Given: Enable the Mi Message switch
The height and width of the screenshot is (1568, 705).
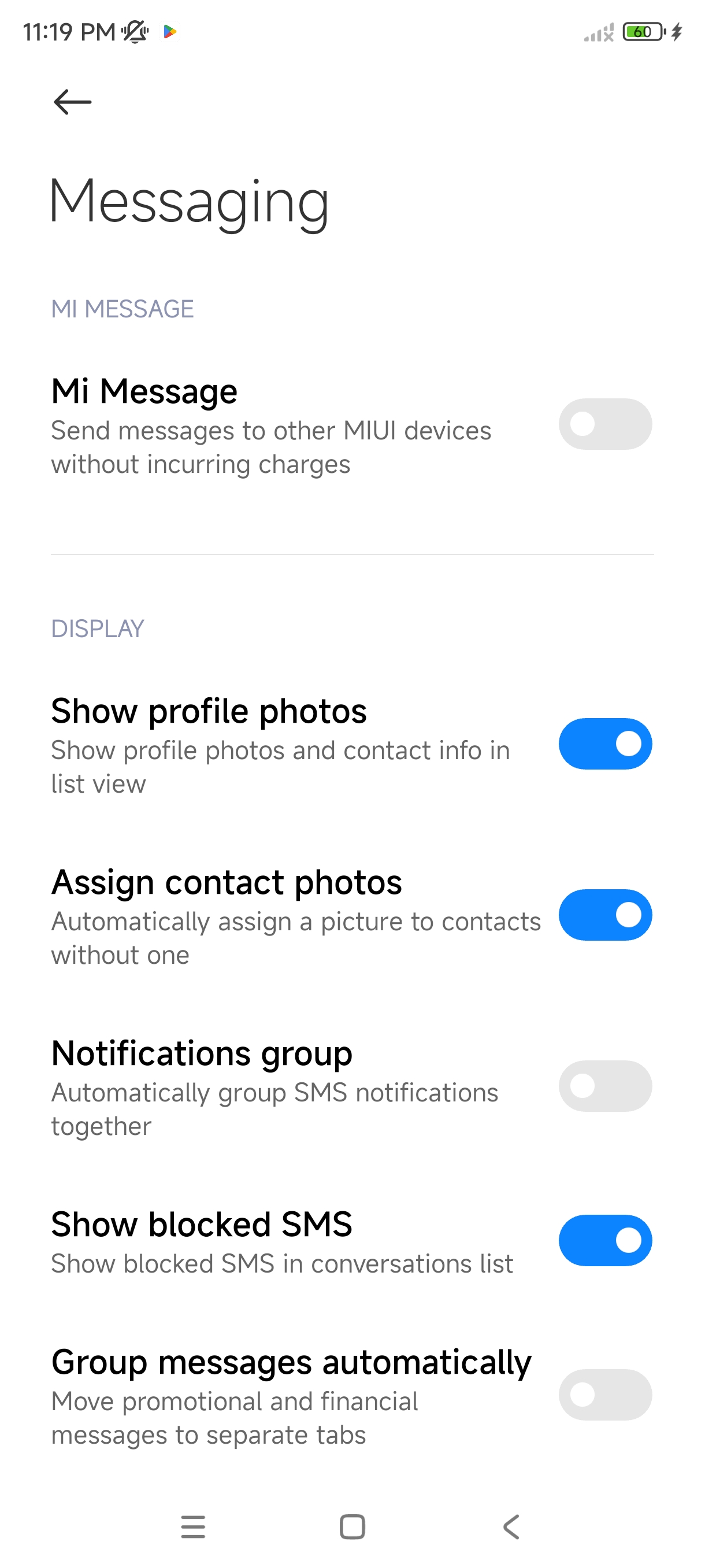Looking at the screenshot, I should click(x=605, y=424).
